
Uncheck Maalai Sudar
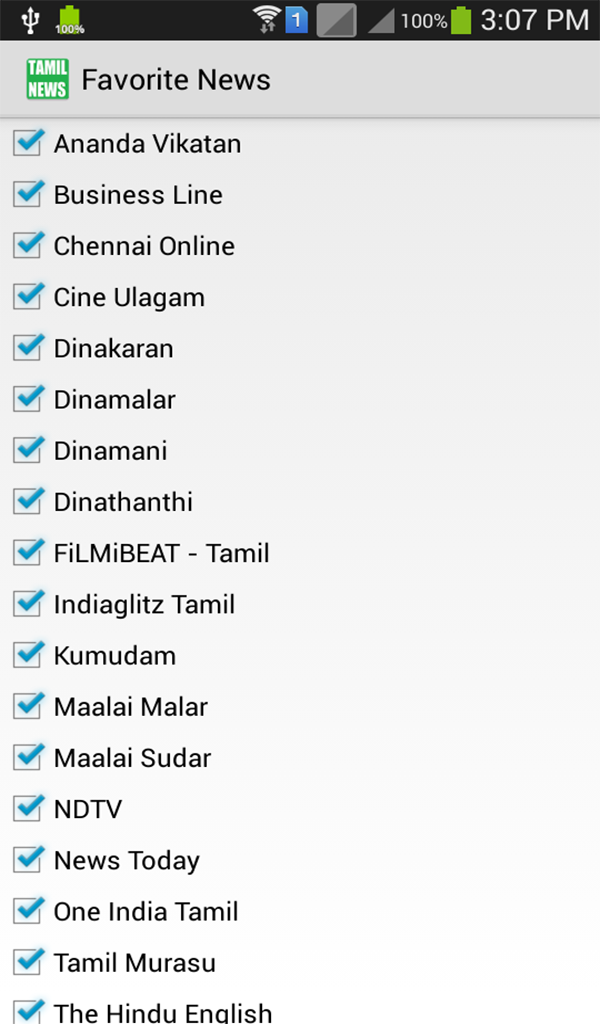28,757
